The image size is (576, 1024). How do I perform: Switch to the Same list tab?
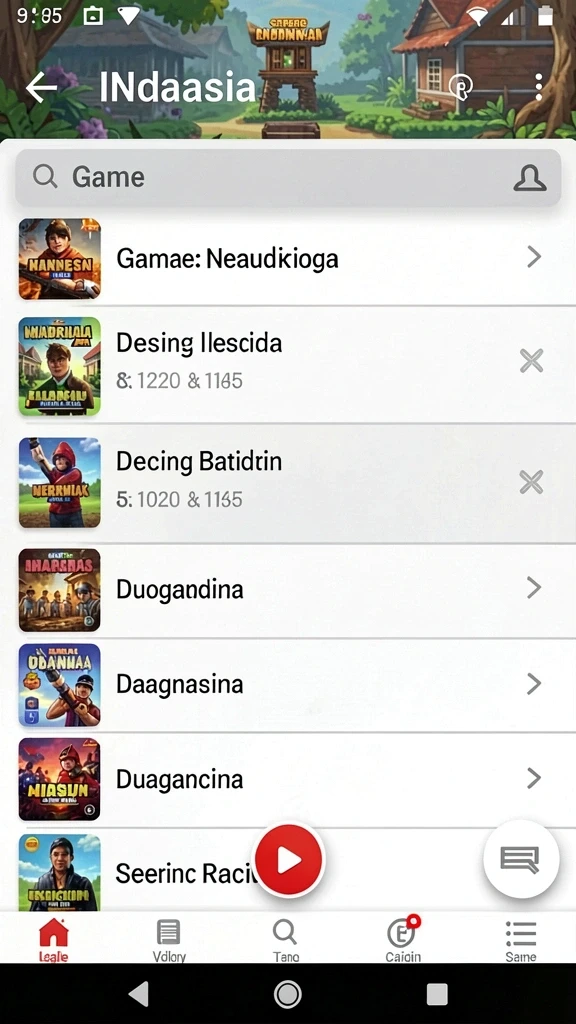520,940
